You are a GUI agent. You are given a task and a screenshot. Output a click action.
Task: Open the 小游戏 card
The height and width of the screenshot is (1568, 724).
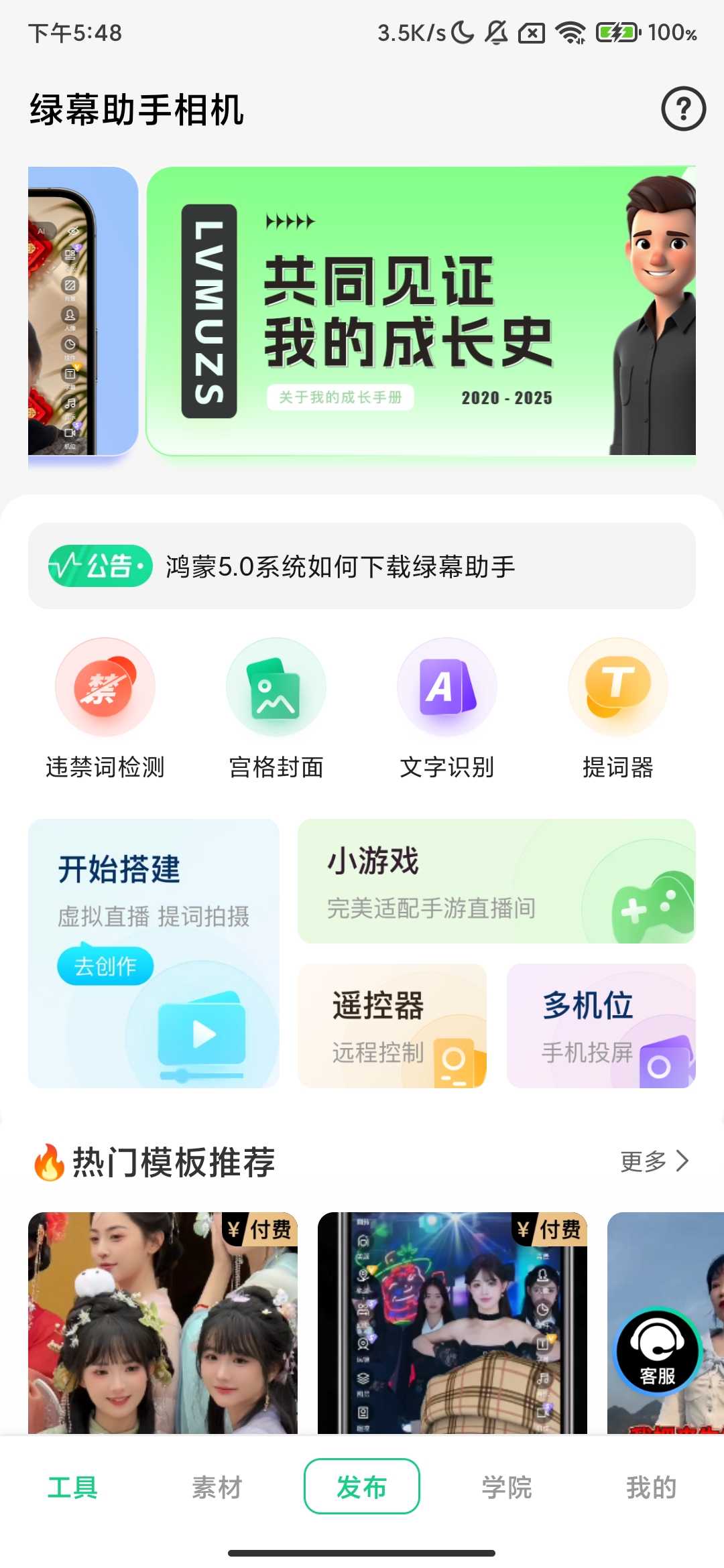[496, 881]
